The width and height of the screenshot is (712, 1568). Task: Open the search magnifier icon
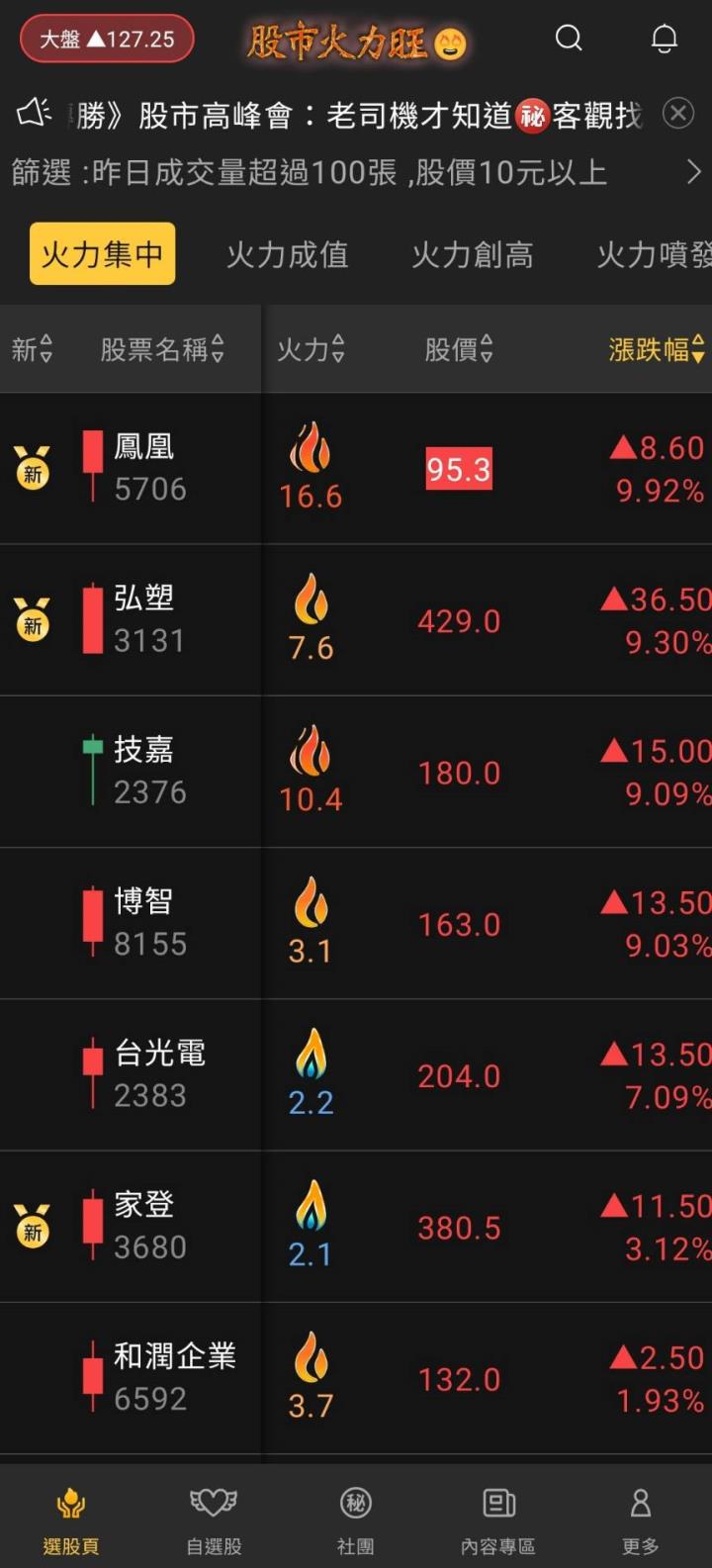(569, 39)
